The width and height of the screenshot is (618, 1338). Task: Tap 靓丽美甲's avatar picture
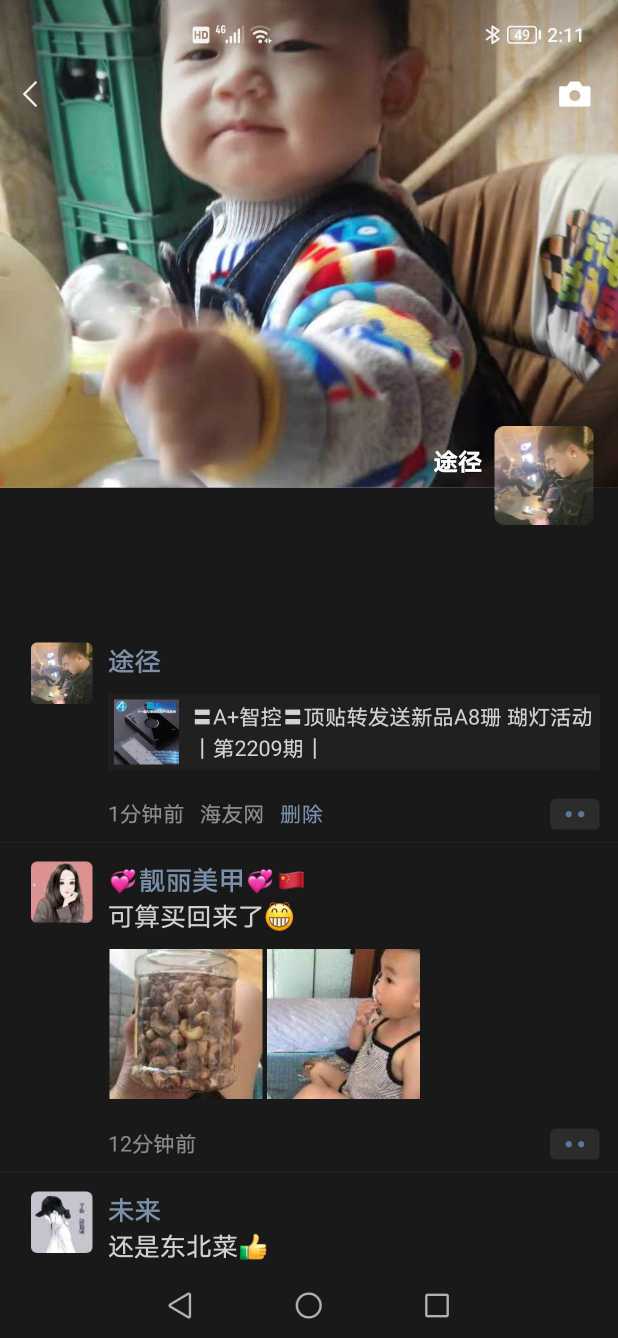click(x=62, y=892)
